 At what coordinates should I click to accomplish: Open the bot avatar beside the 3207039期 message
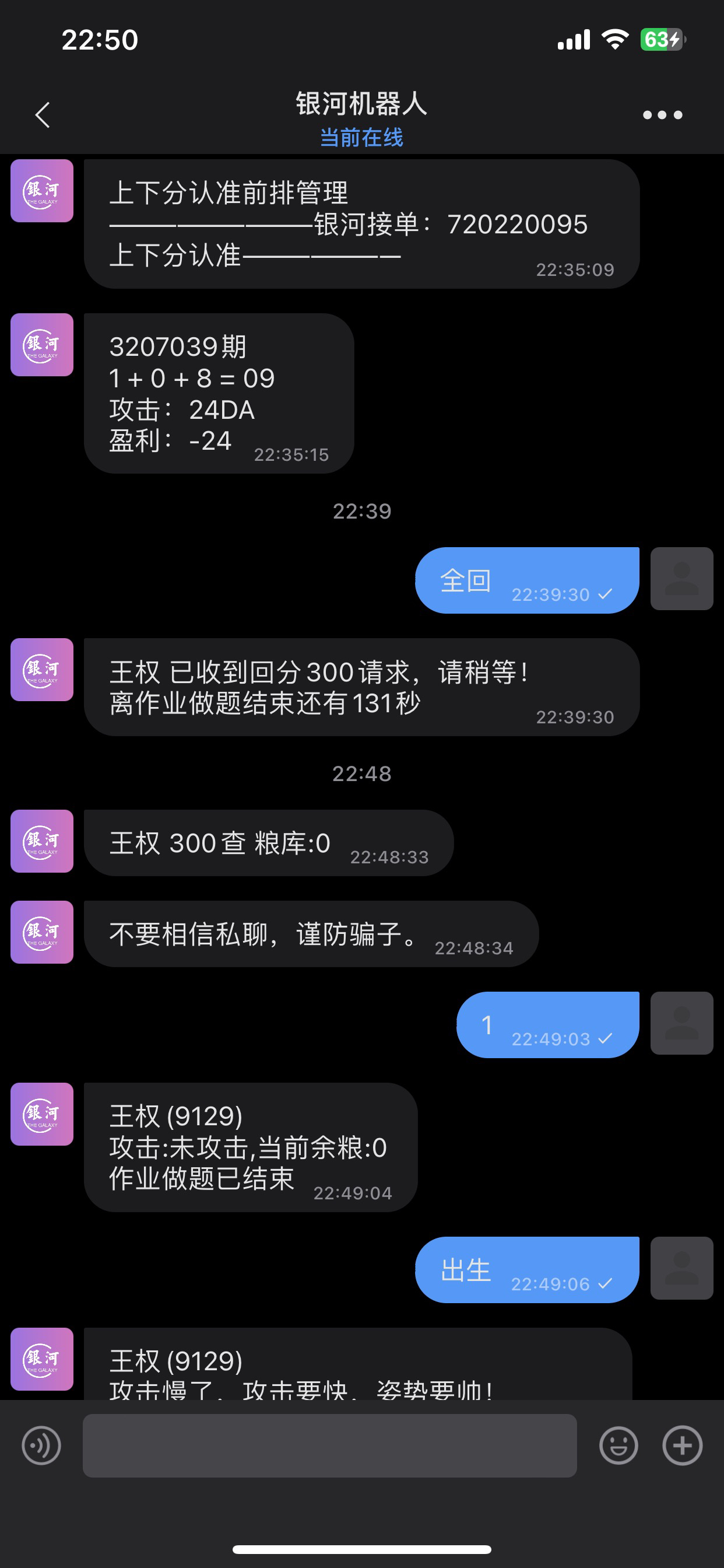(x=42, y=345)
